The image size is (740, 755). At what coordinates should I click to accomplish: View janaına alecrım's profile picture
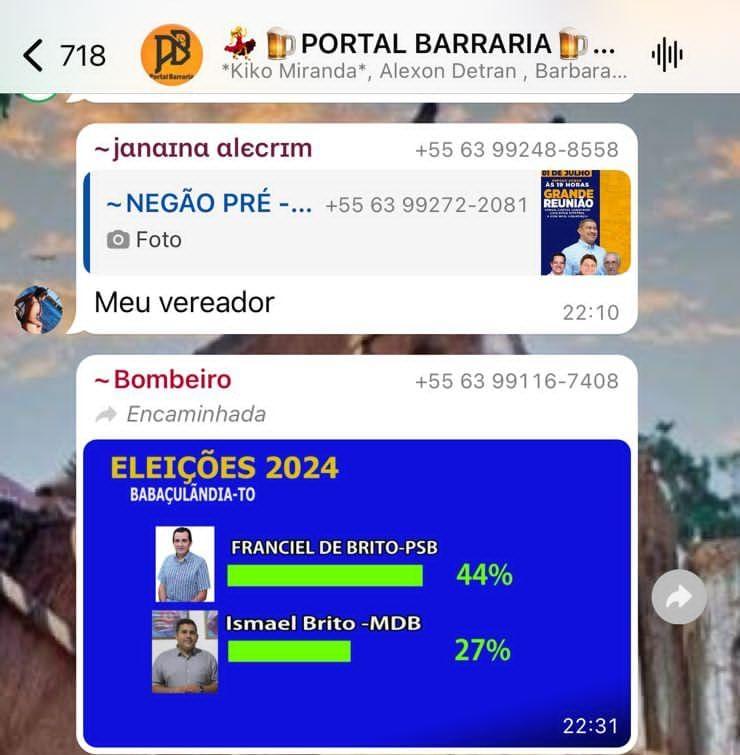pyautogui.click(x=38, y=309)
